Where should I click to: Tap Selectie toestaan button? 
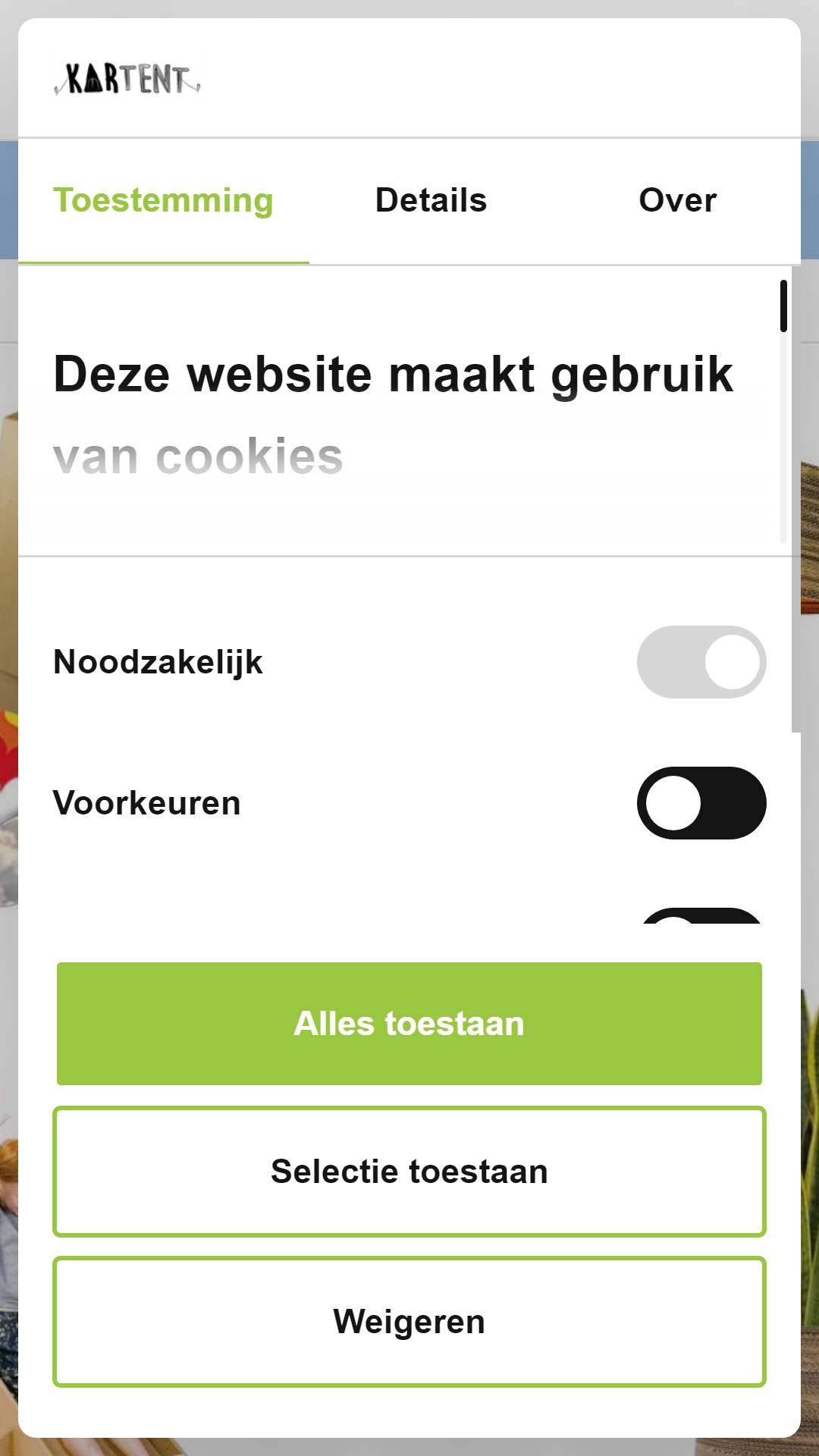pyautogui.click(x=409, y=1172)
